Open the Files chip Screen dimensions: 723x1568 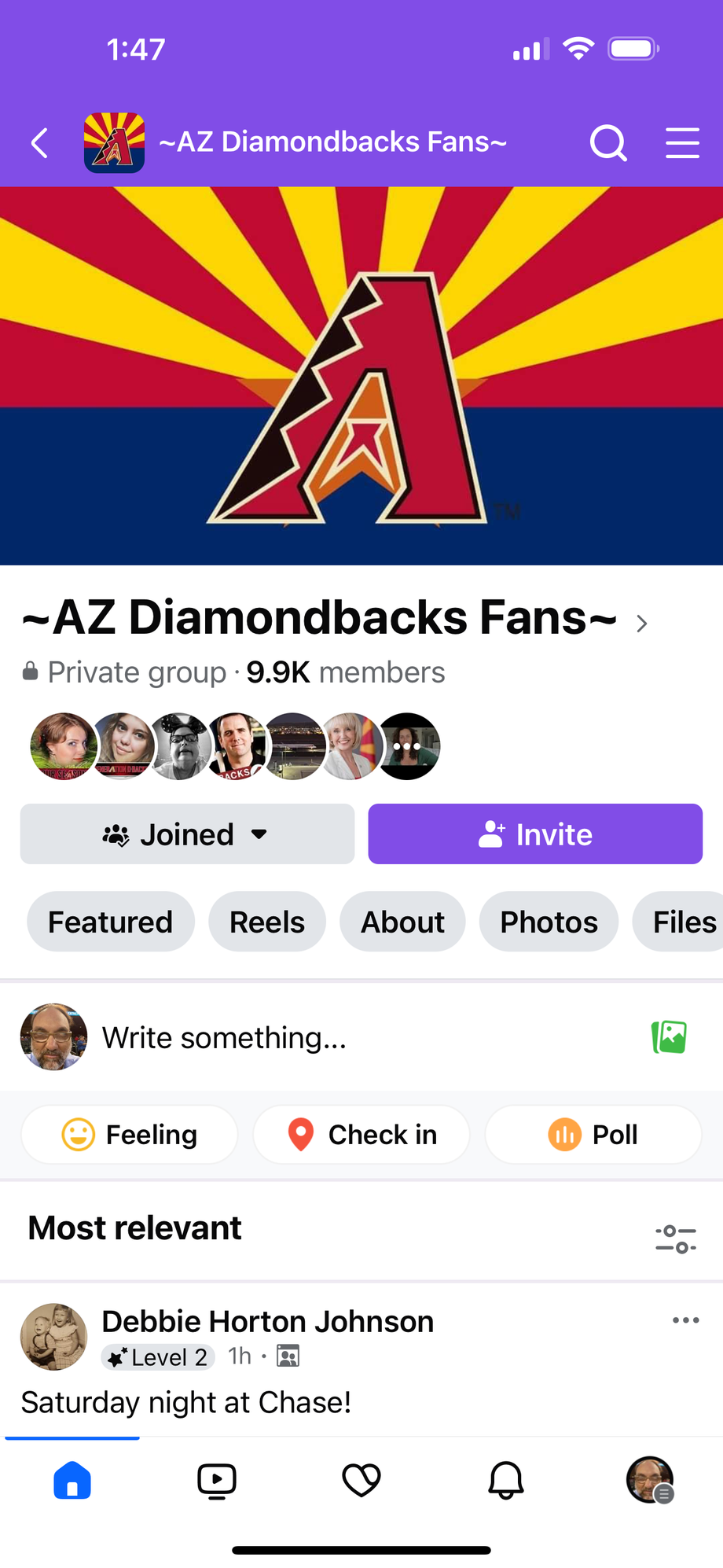[x=681, y=922]
